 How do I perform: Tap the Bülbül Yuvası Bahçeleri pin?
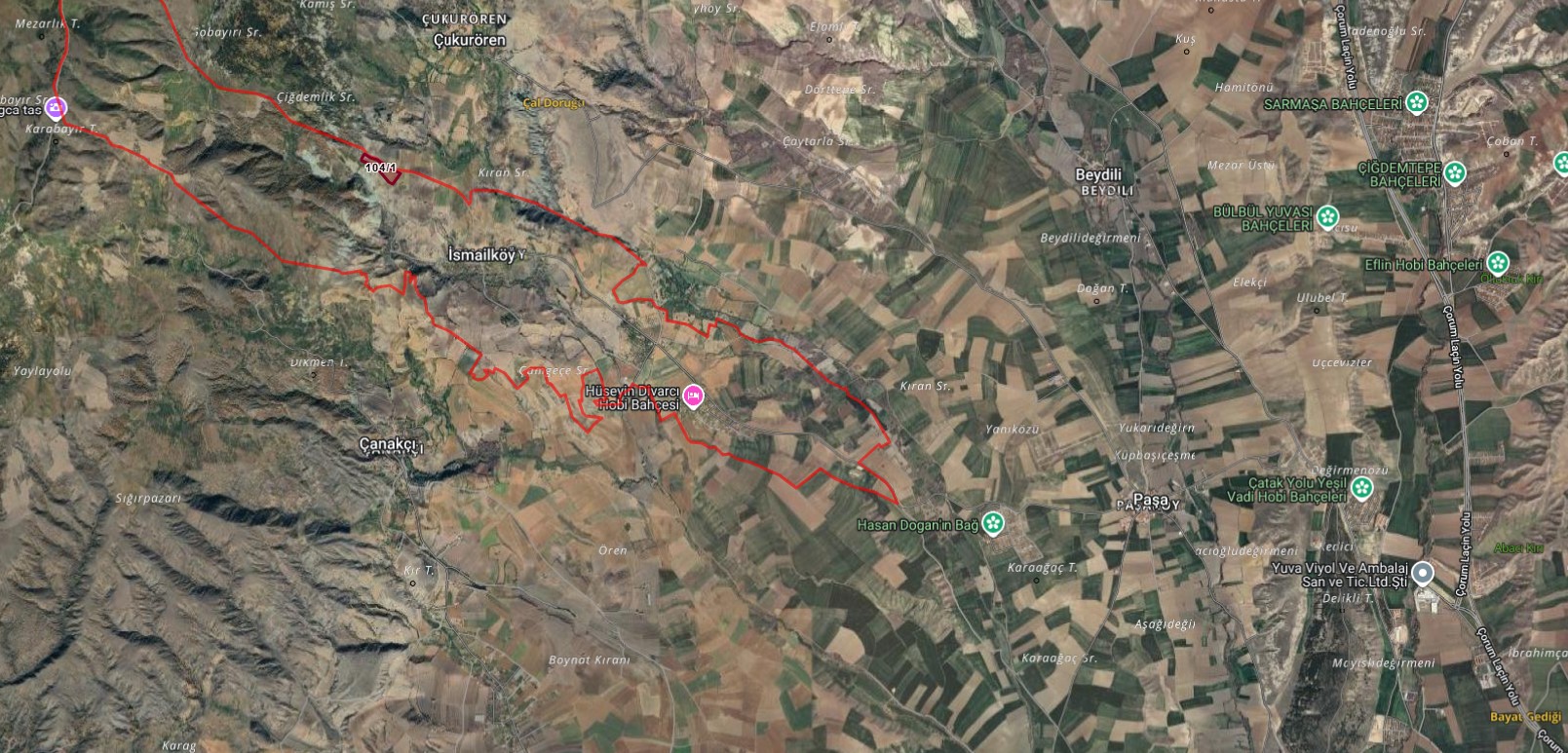(x=1327, y=216)
